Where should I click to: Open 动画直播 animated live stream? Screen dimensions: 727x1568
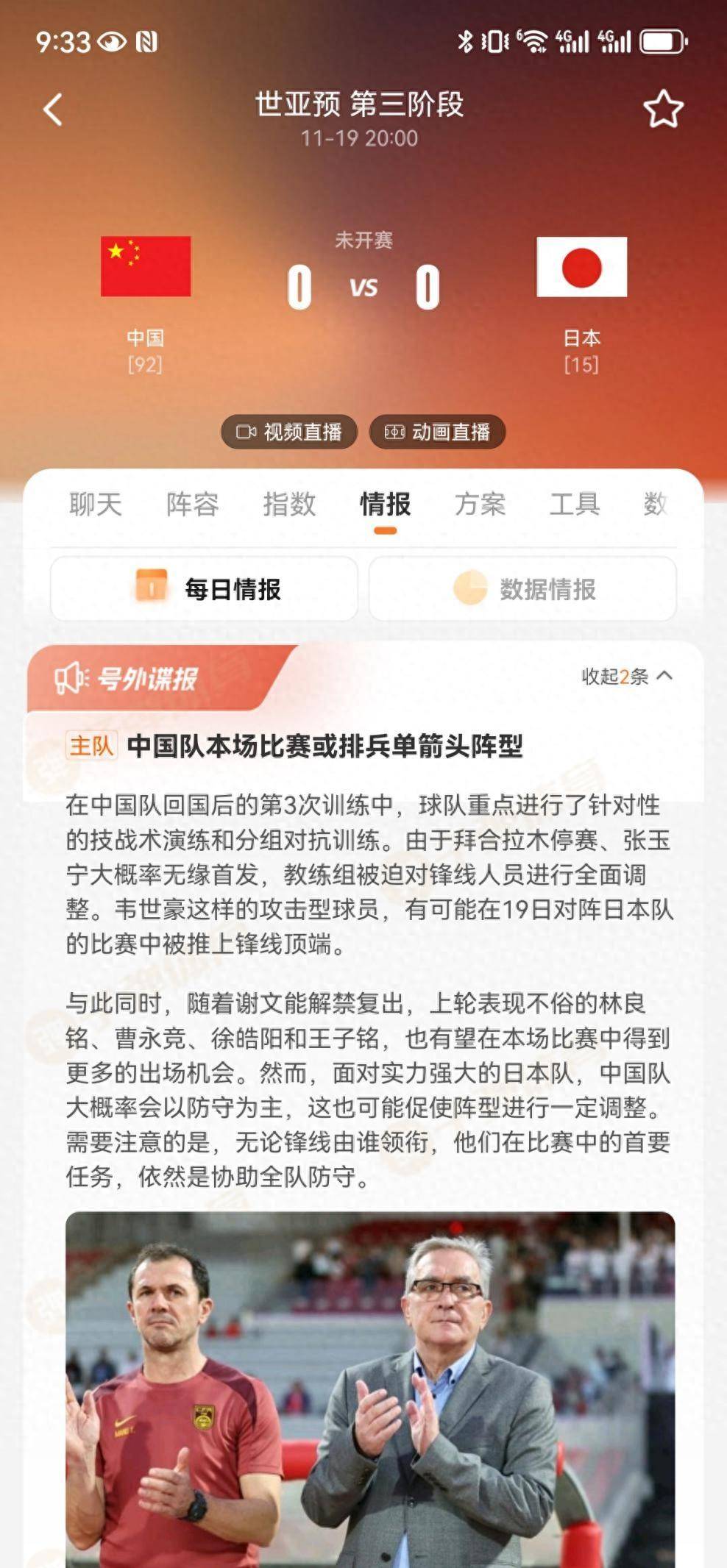click(x=437, y=432)
